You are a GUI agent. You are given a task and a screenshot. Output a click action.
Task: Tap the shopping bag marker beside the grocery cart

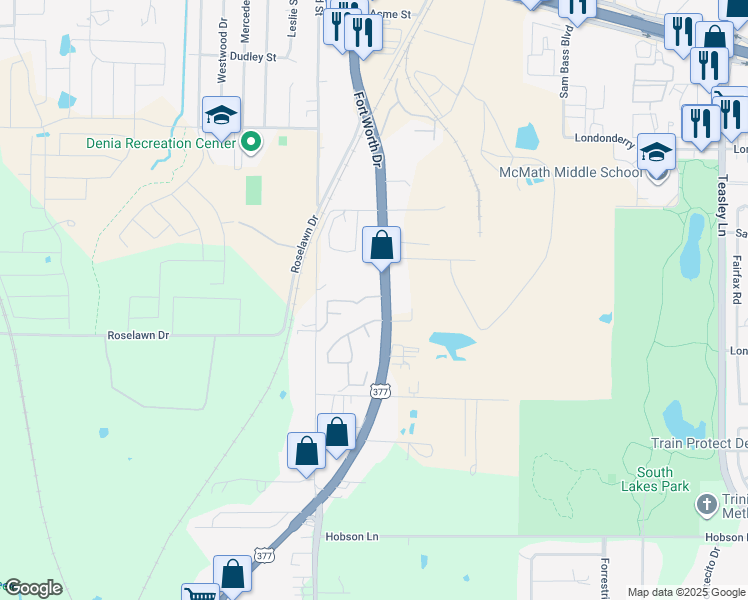pos(233,576)
